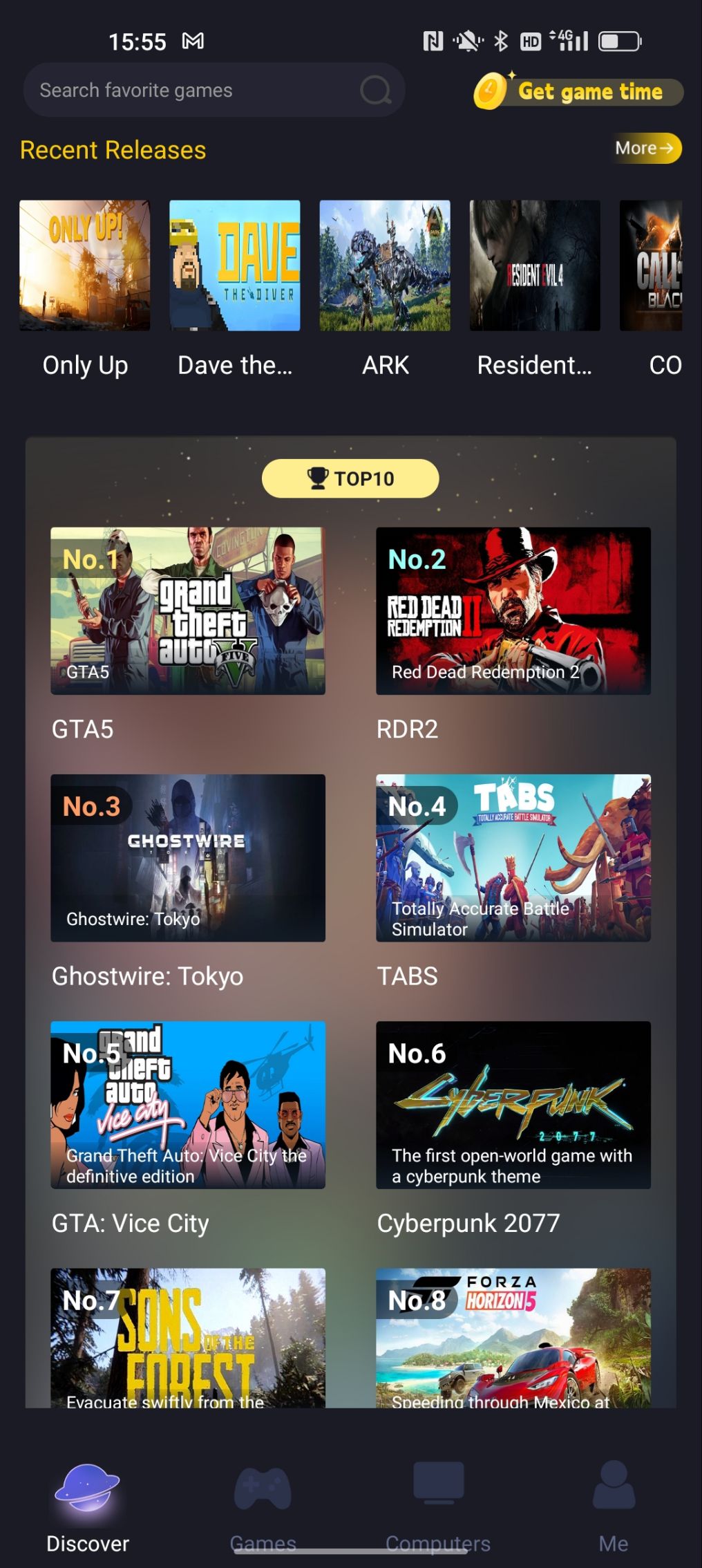The height and width of the screenshot is (1568, 702).
Task: Open the Only Up game thumbnail
Action: pos(85,265)
